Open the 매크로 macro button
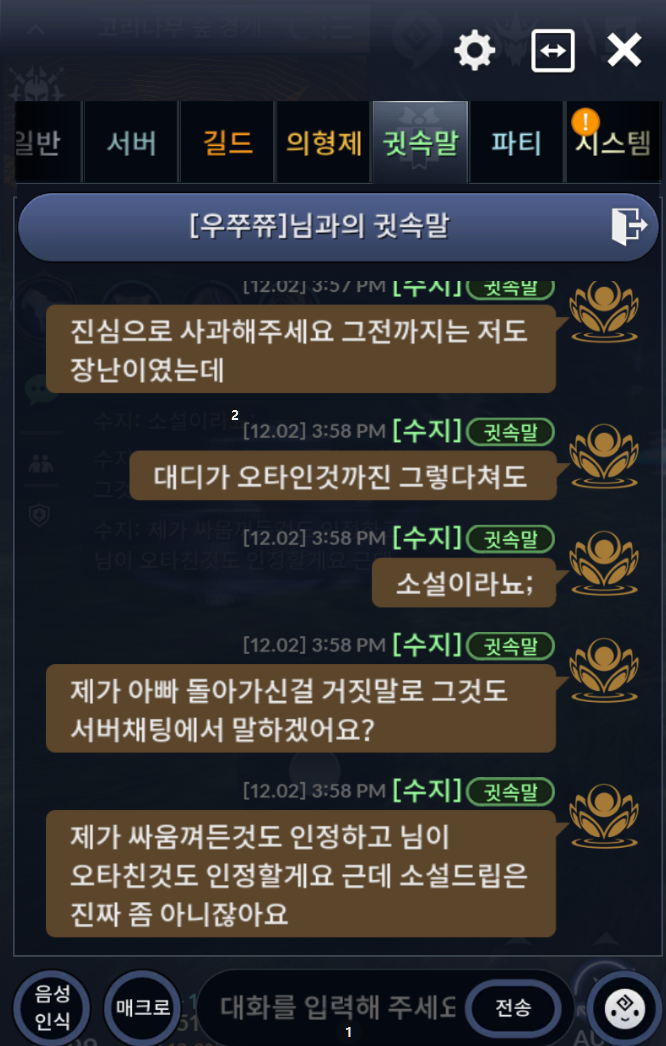666x1046 pixels. pyautogui.click(x=142, y=1007)
